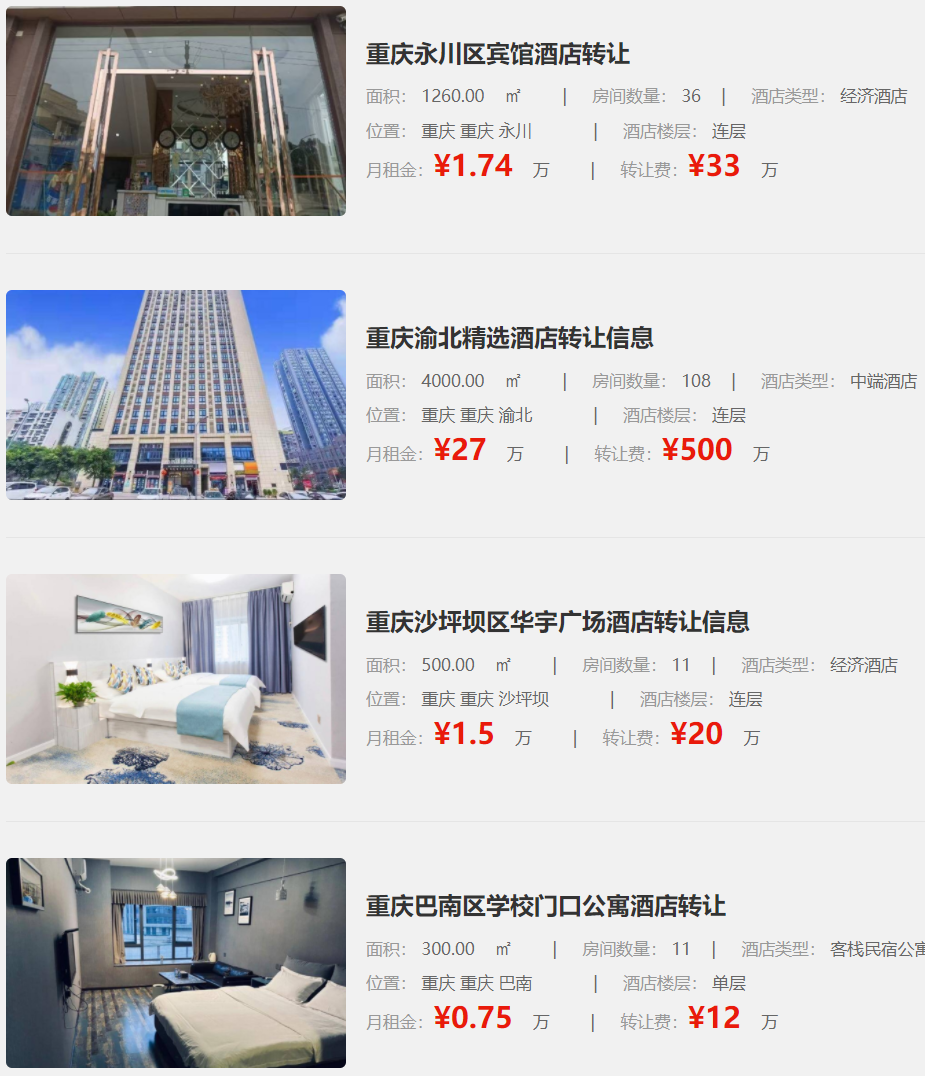Screen dimensions: 925x1076
Task: Open the 重庆渝北精选酒店转让信息 listing
Action: point(509,338)
